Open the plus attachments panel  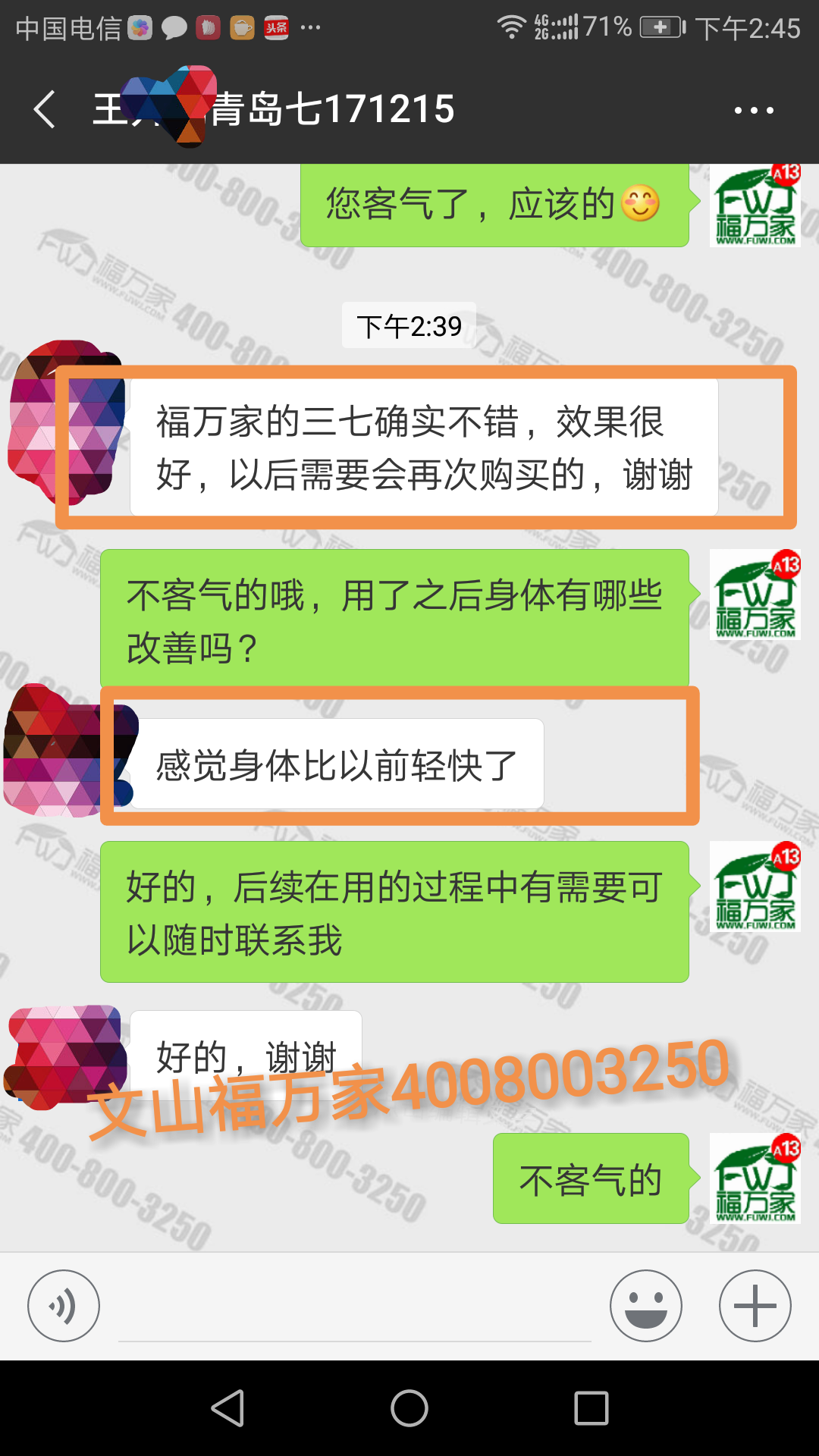pyautogui.click(x=755, y=1306)
